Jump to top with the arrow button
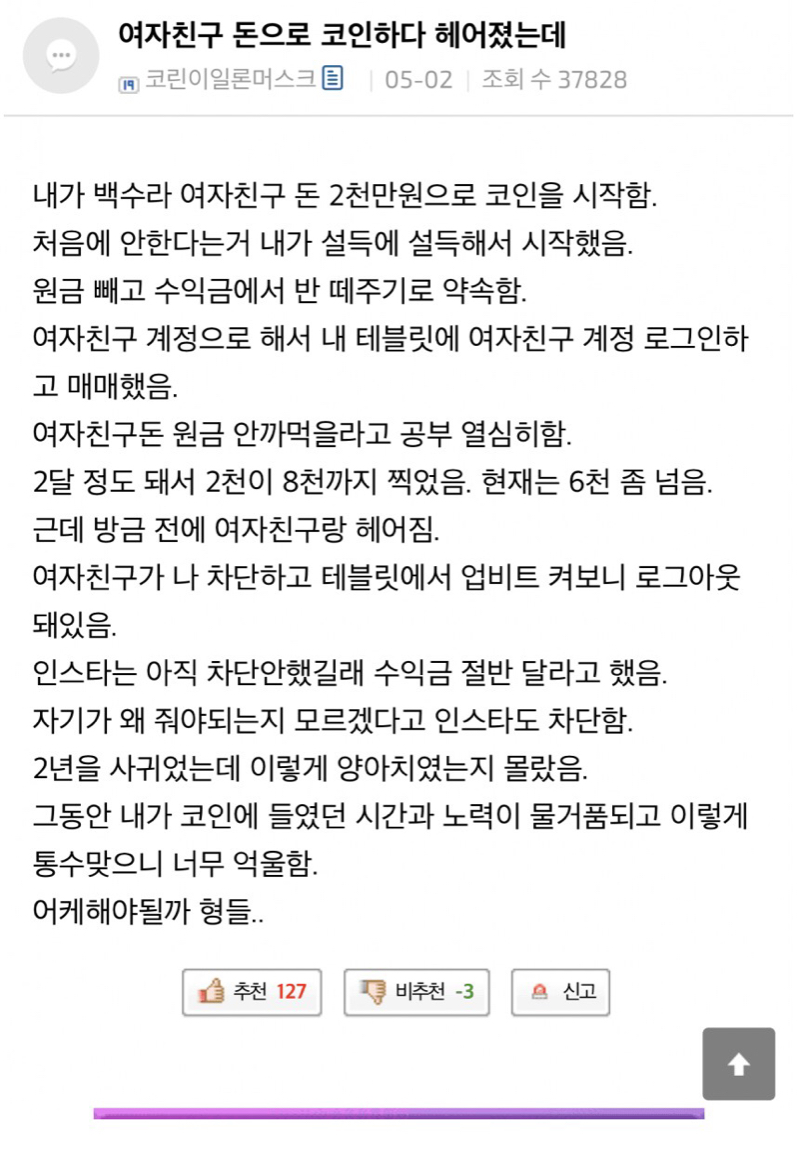 (738, 1064)
